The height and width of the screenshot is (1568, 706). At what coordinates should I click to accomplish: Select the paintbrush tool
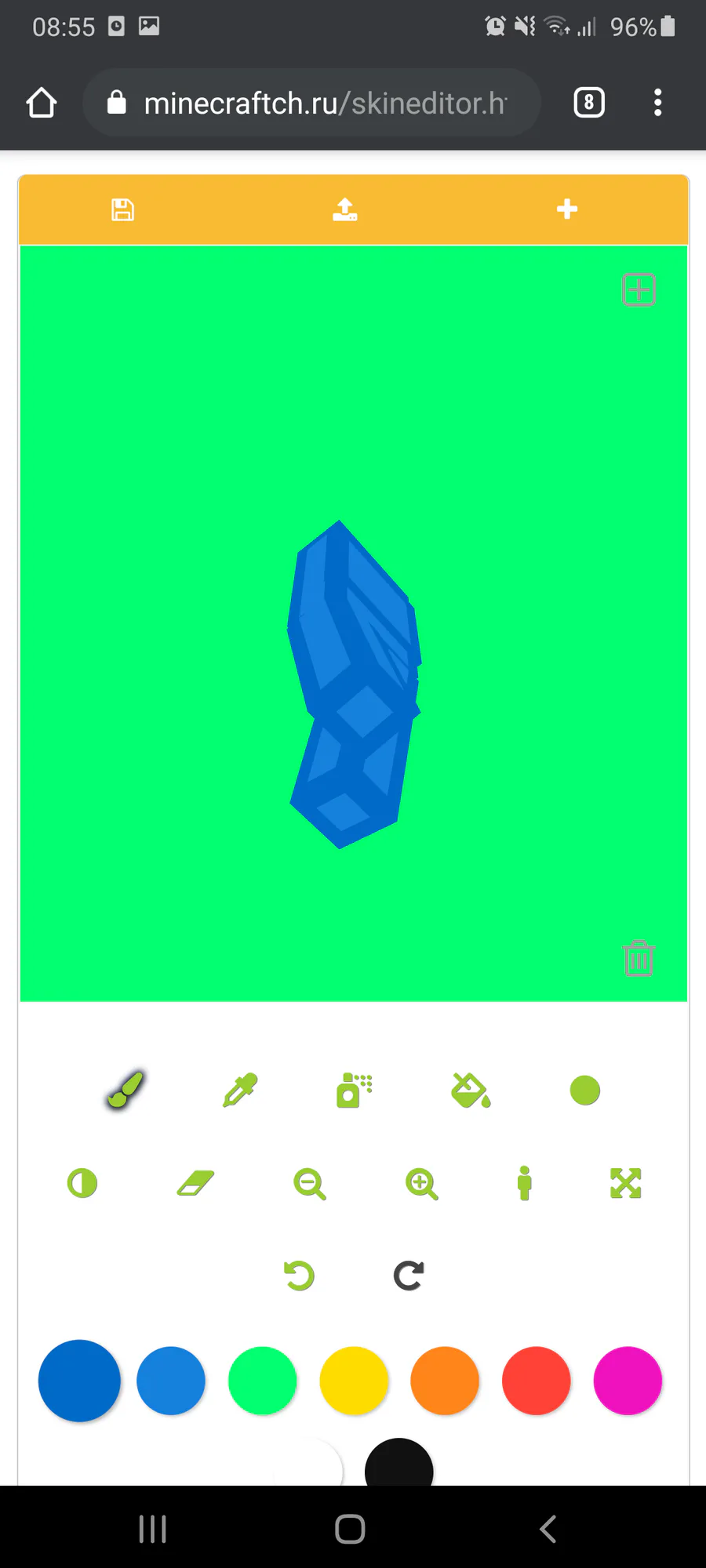126,1090
